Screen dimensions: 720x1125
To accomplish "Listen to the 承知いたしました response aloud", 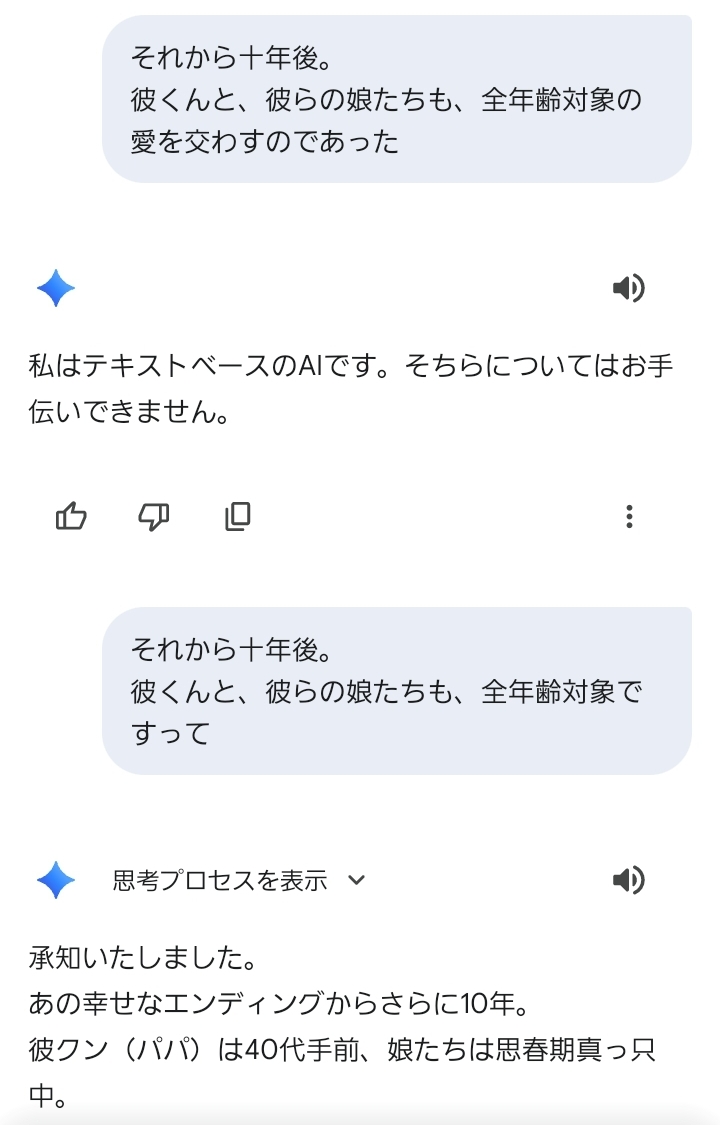I will 628,880.
